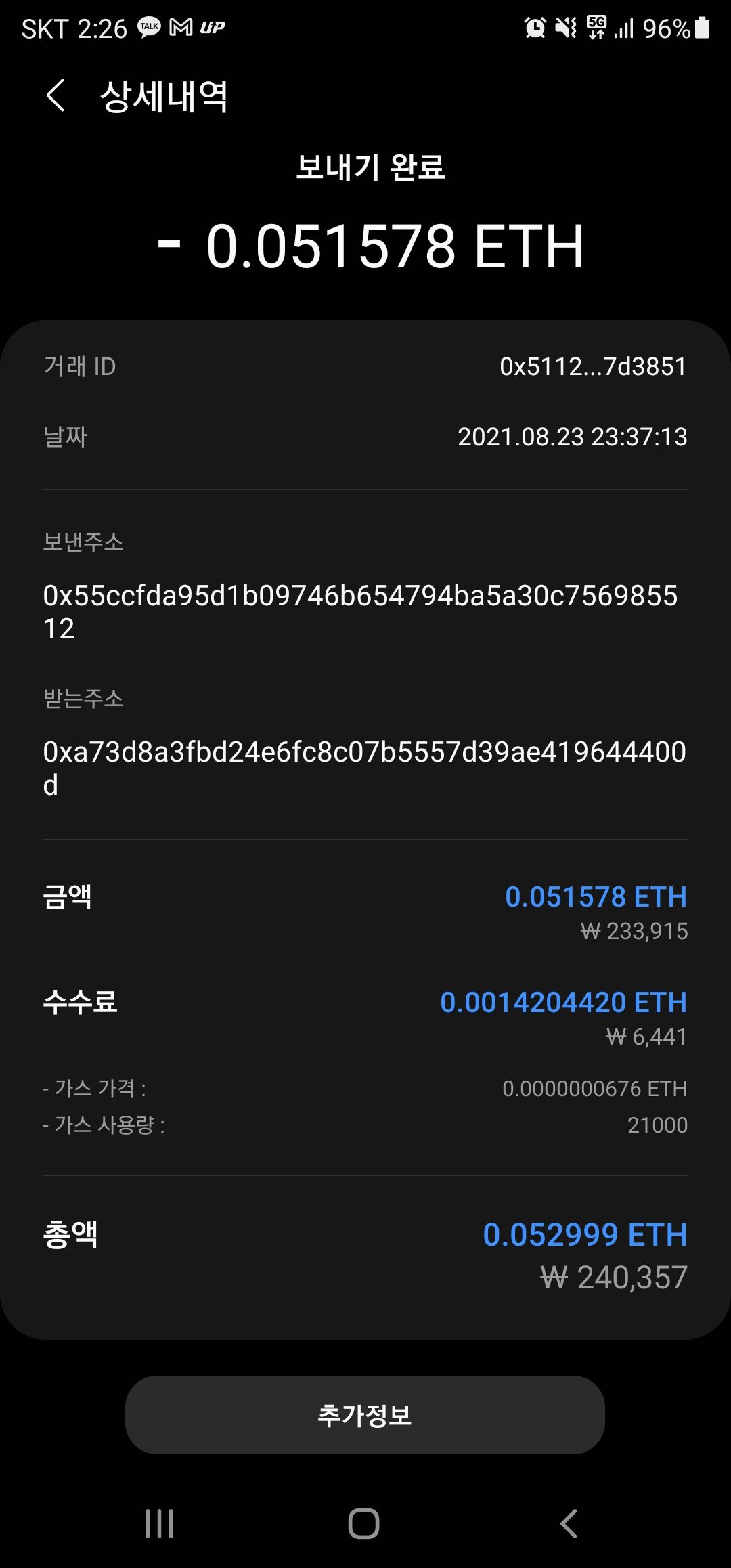This screenshot has height=1568, width=731.
Task: Tap the 5G data network icon
Action: tap(596, 28)
